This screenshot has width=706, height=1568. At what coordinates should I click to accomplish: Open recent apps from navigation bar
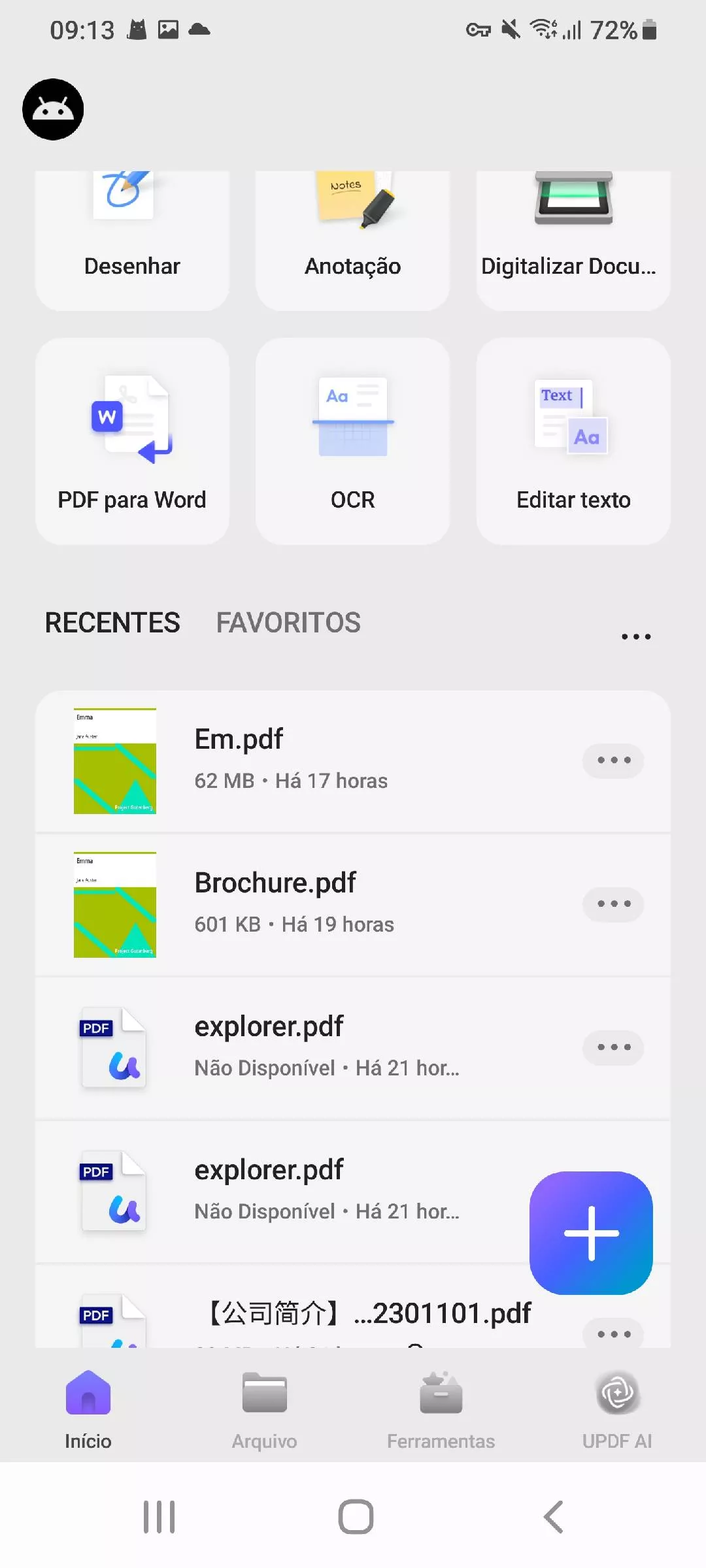point(160,1516)
